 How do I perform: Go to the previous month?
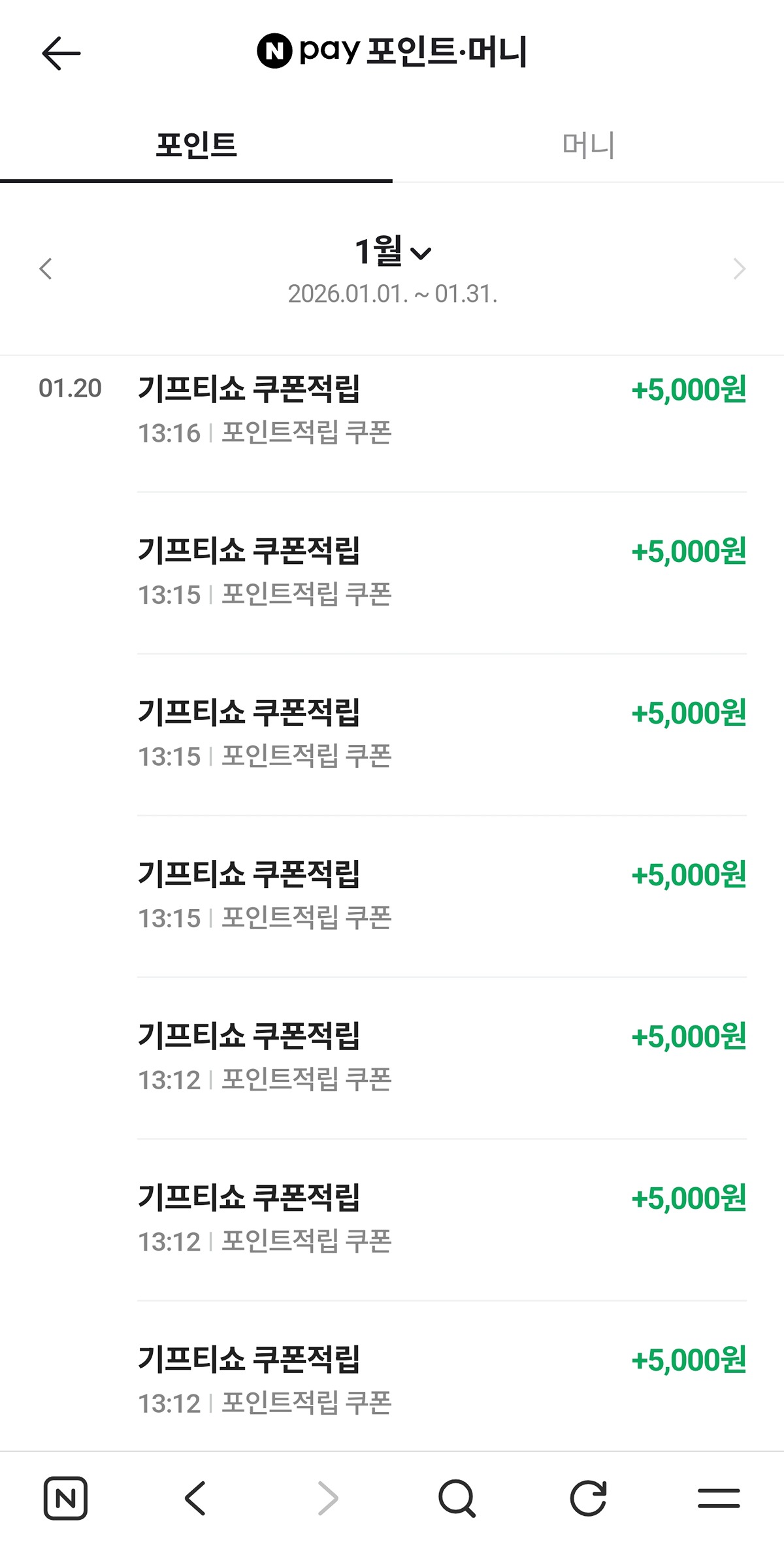(46, 269)
